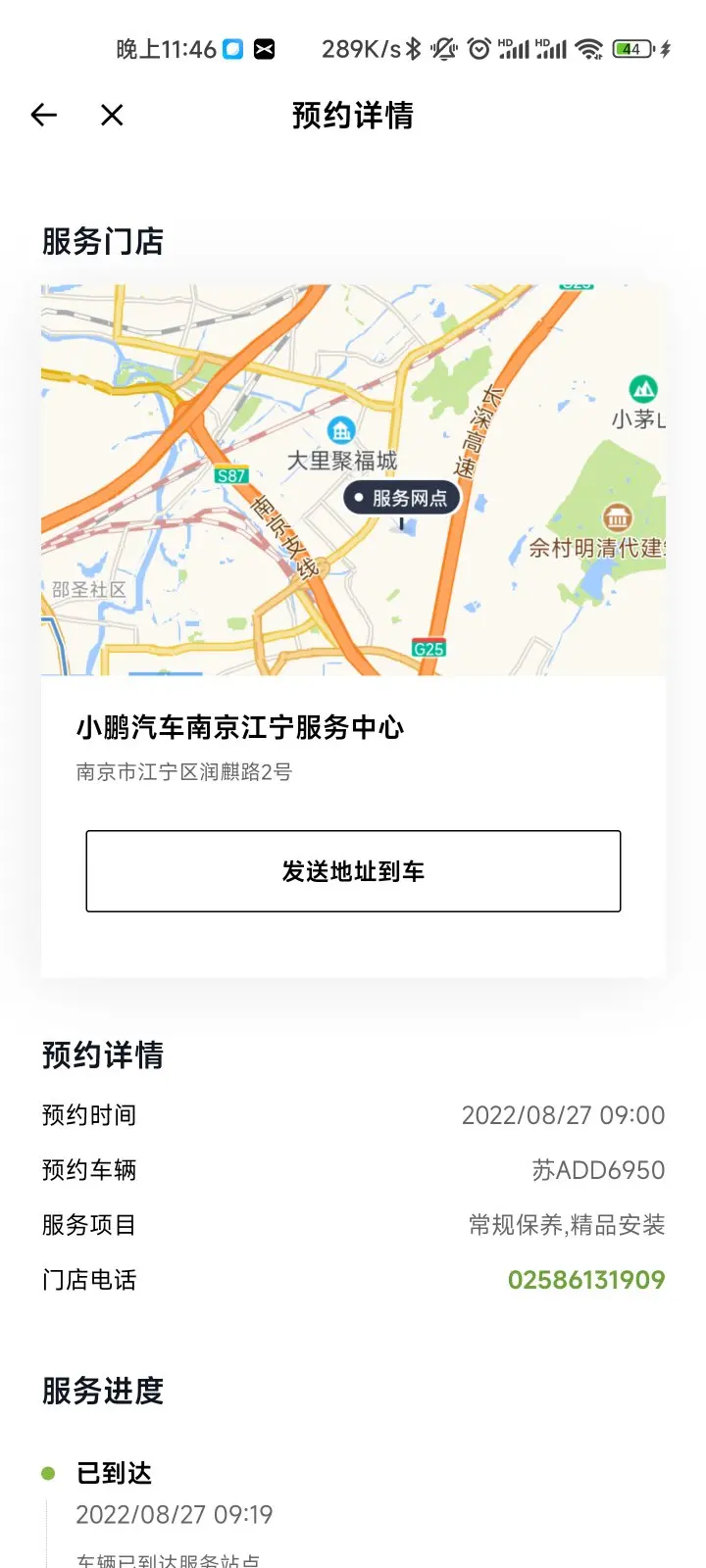Go back using the arrow icon
The image size is (706, 1568).
point(44,116)
